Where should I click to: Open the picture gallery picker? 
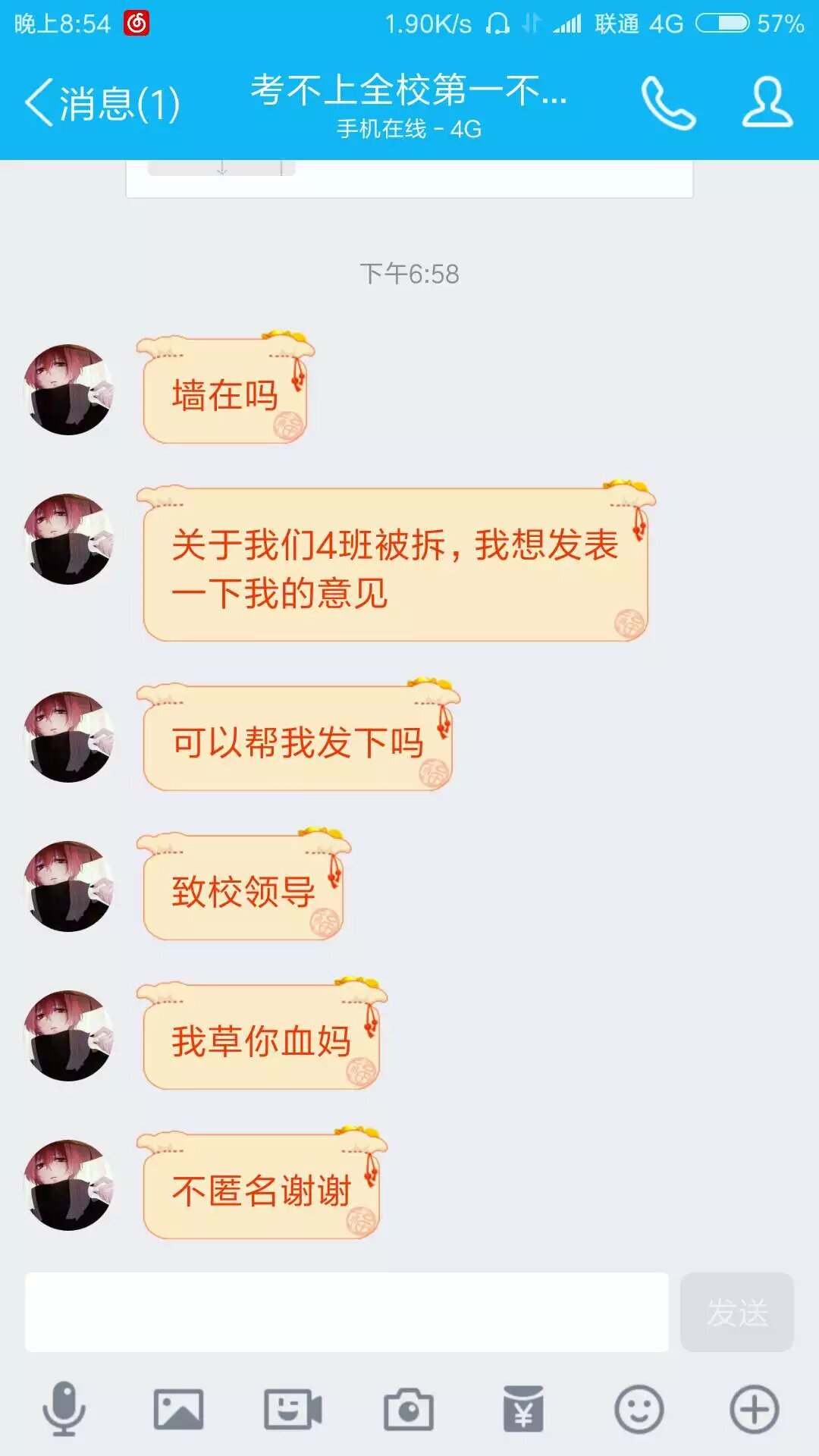pos(178,1409)
